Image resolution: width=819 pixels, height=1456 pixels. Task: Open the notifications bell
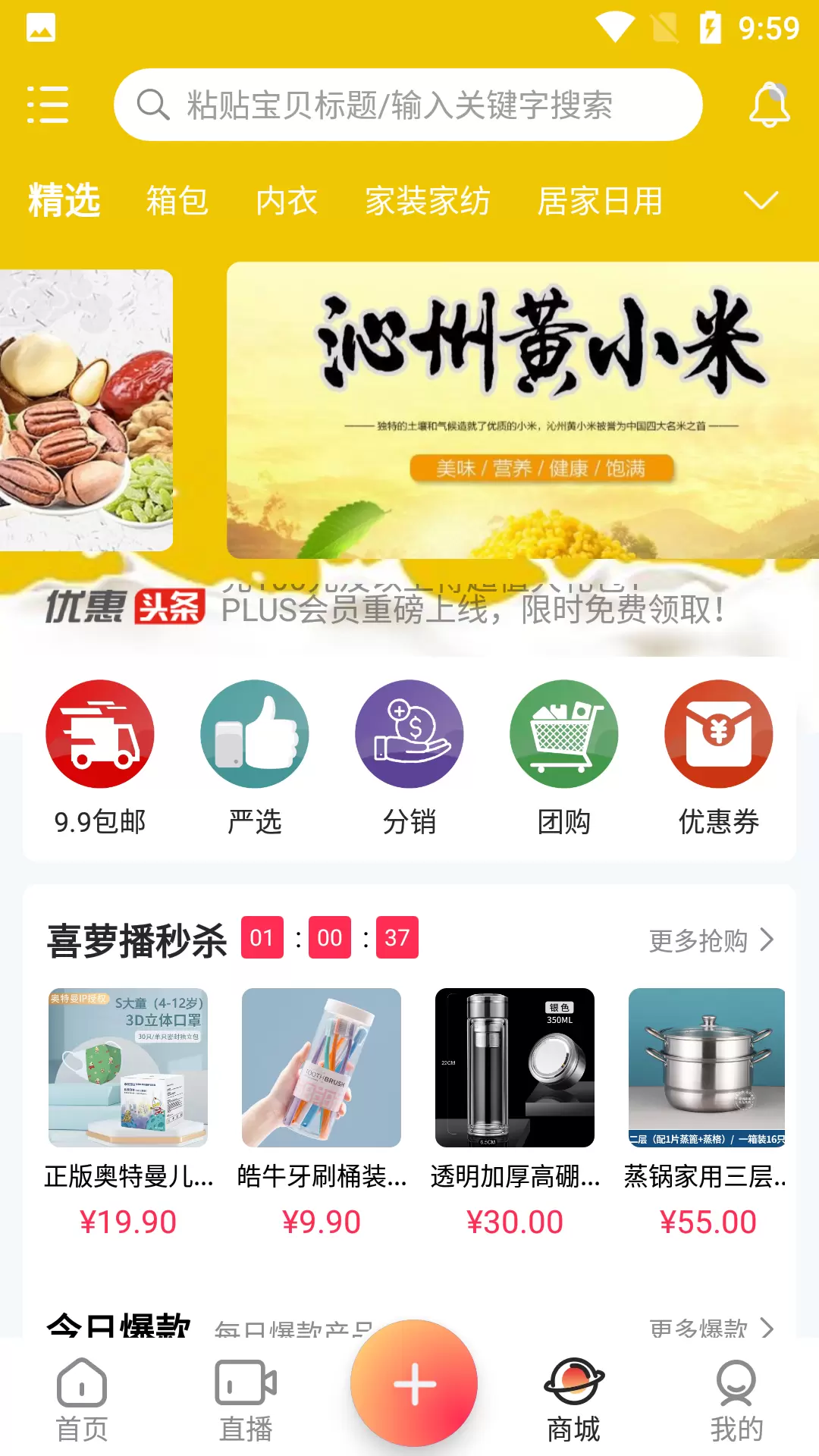click(770, 105)
